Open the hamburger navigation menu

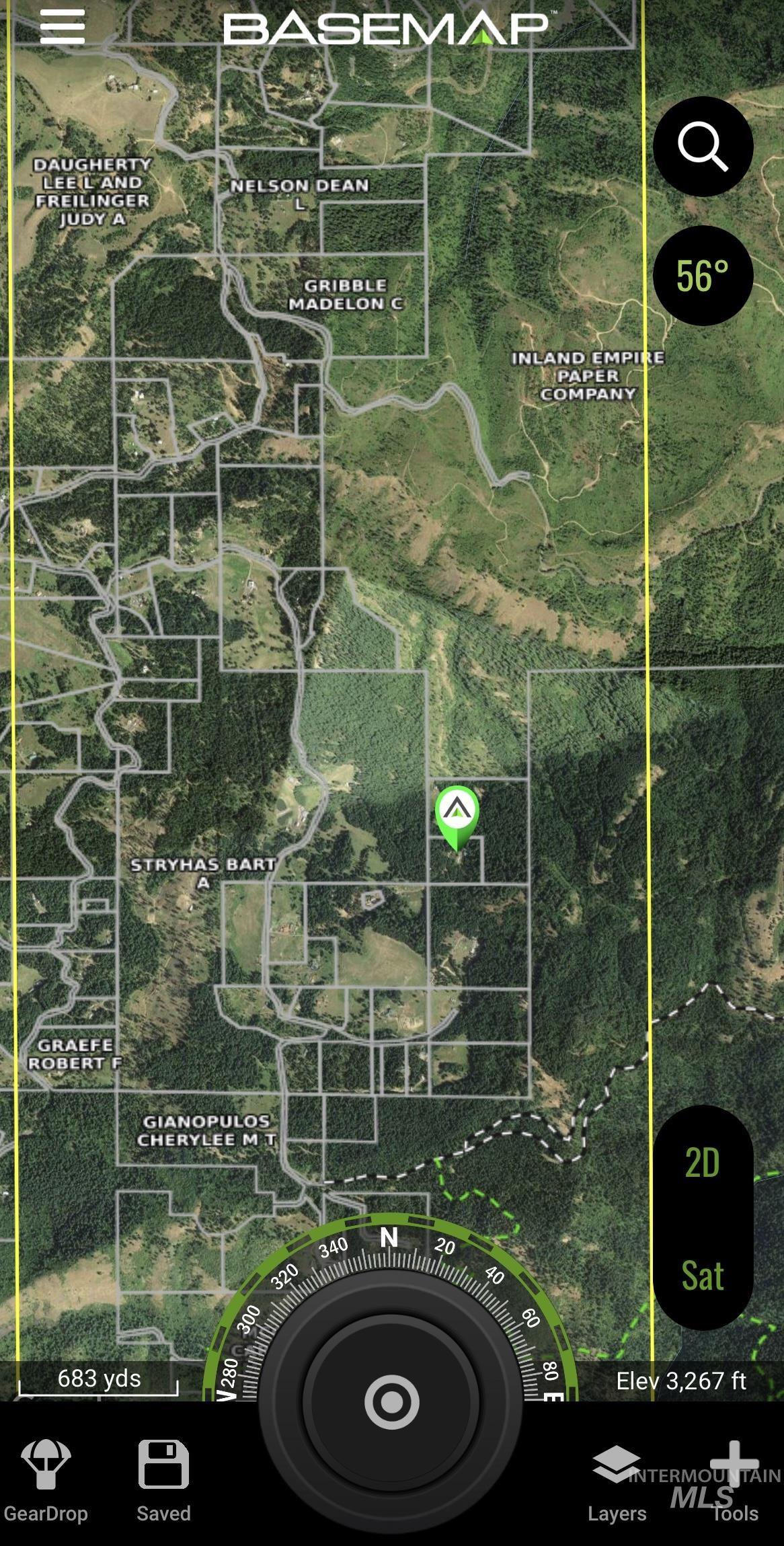[62, 27]
